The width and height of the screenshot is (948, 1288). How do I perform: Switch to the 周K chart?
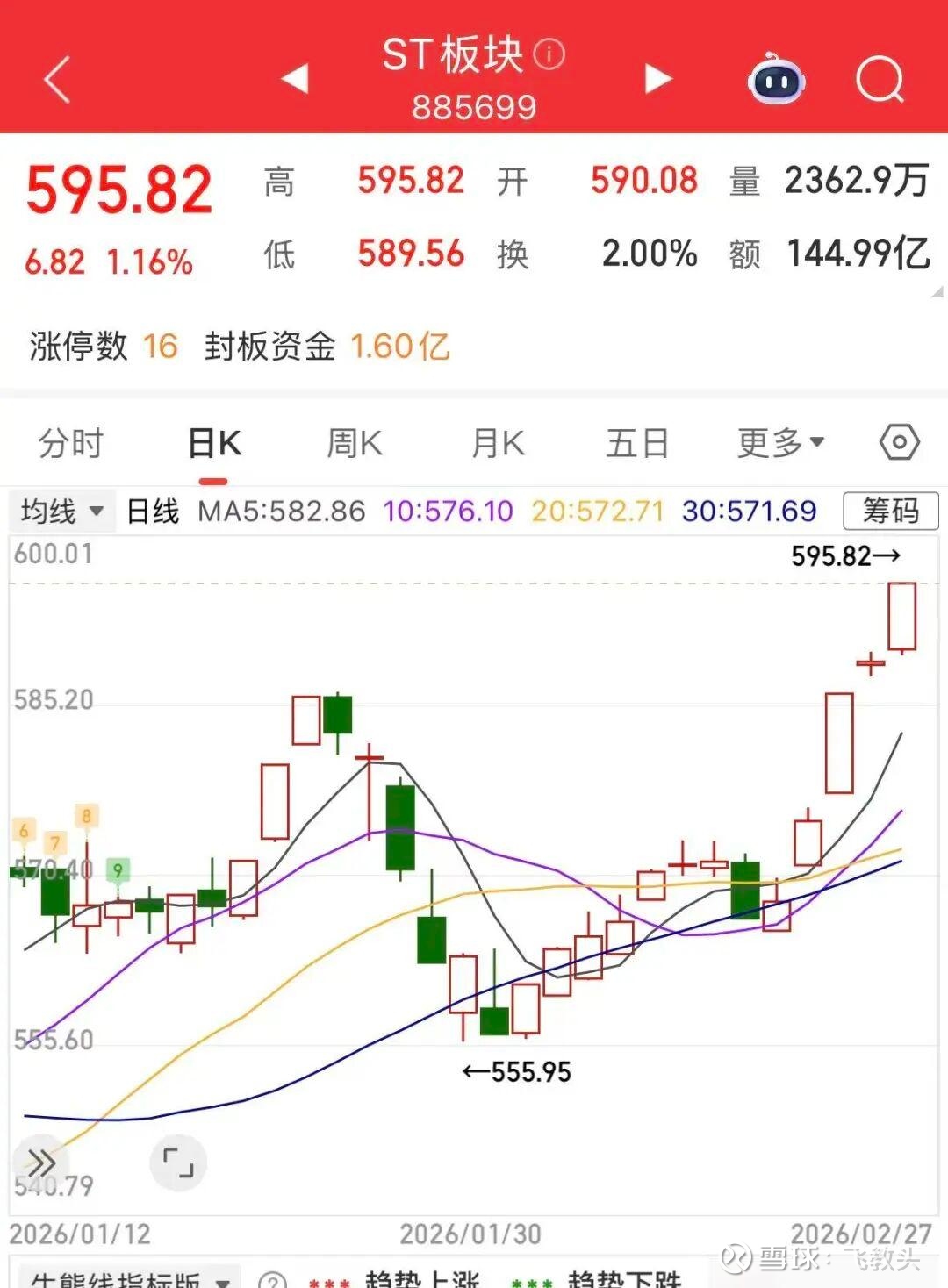[355, 443]
